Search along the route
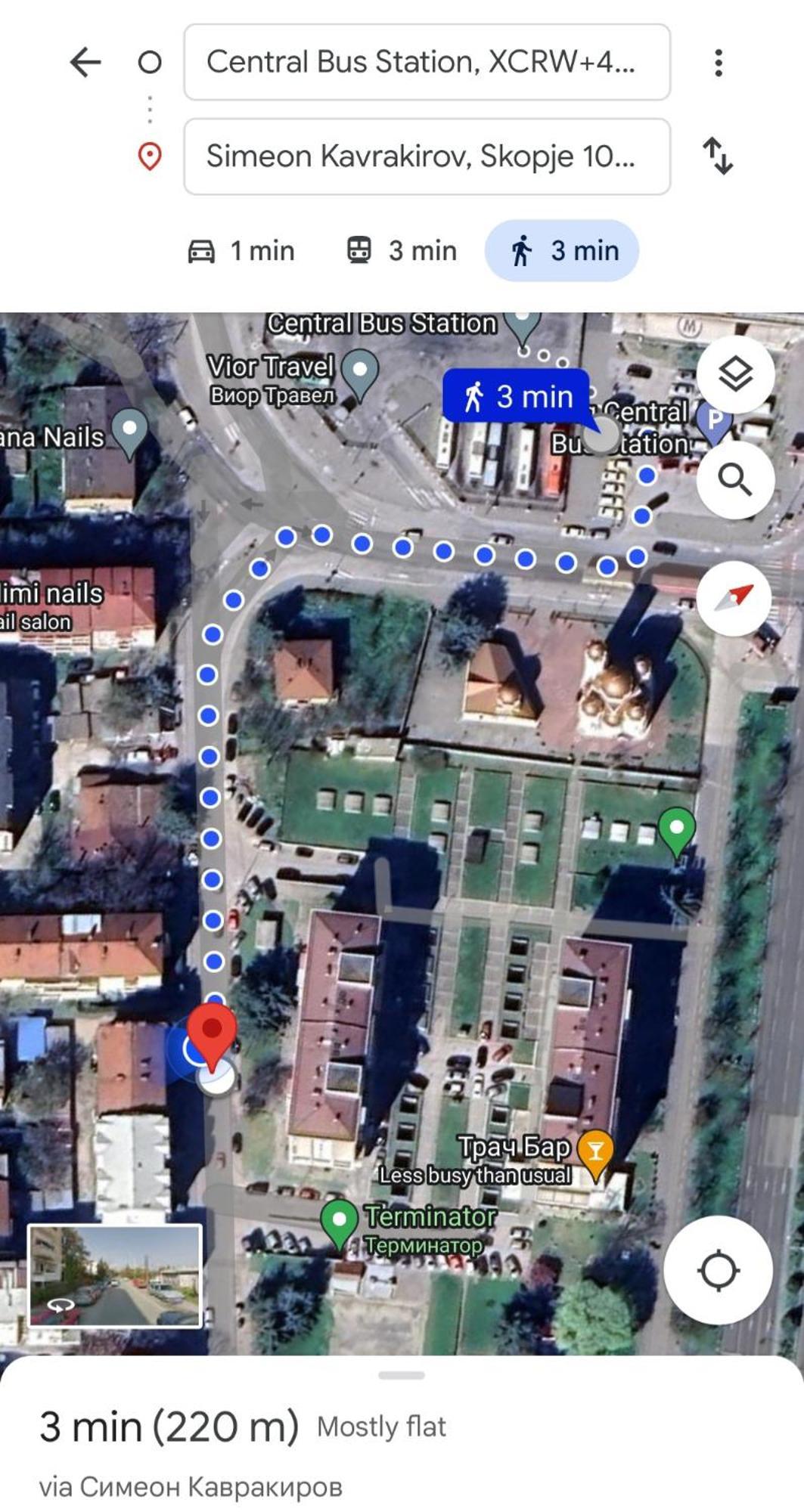This screenshot has height=1512, width=804. pos(735,479)
